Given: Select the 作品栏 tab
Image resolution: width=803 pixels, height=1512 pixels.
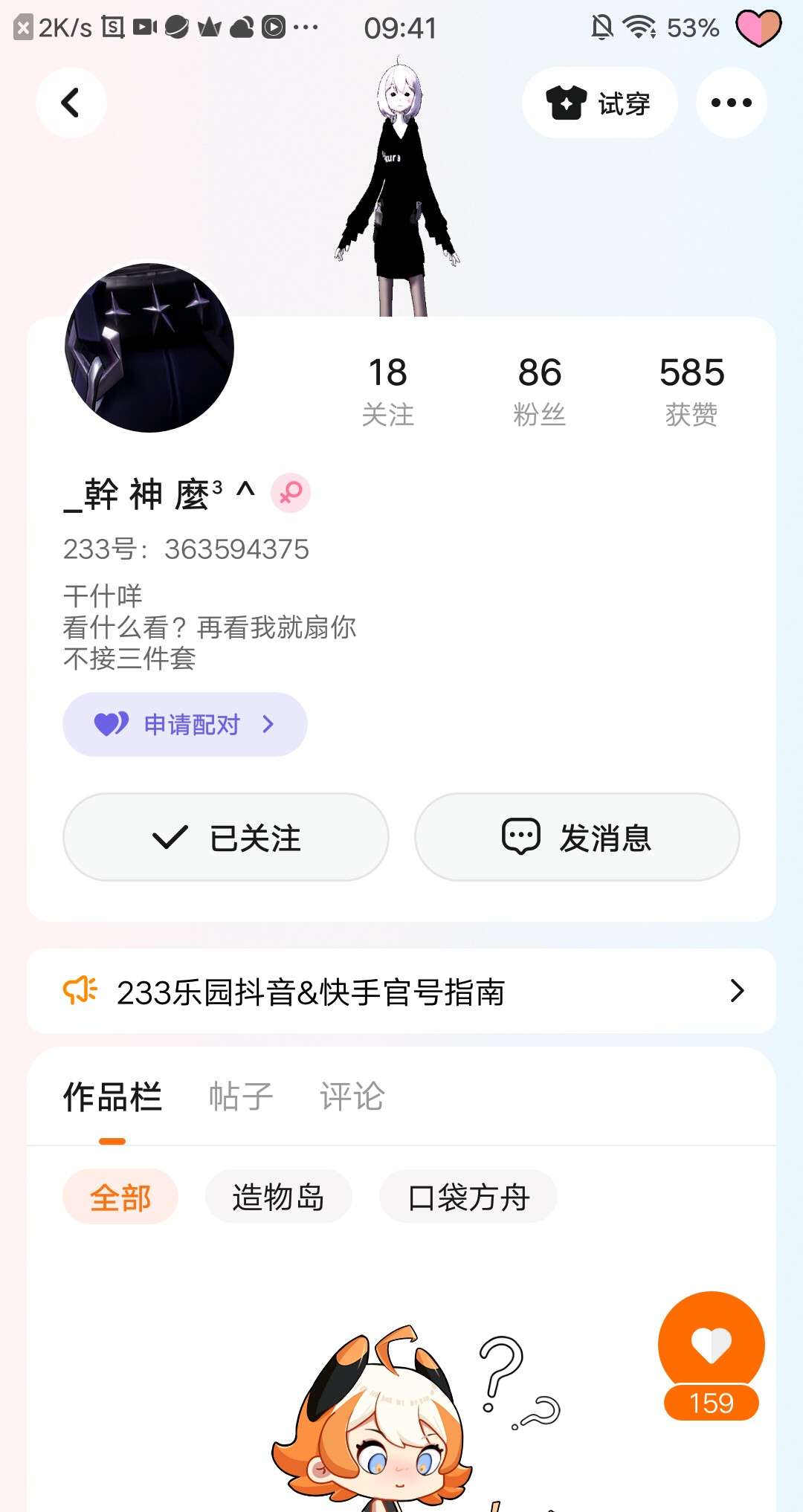Looking at the screenshot, I should pyautogui.click(x=112, y=1096).
